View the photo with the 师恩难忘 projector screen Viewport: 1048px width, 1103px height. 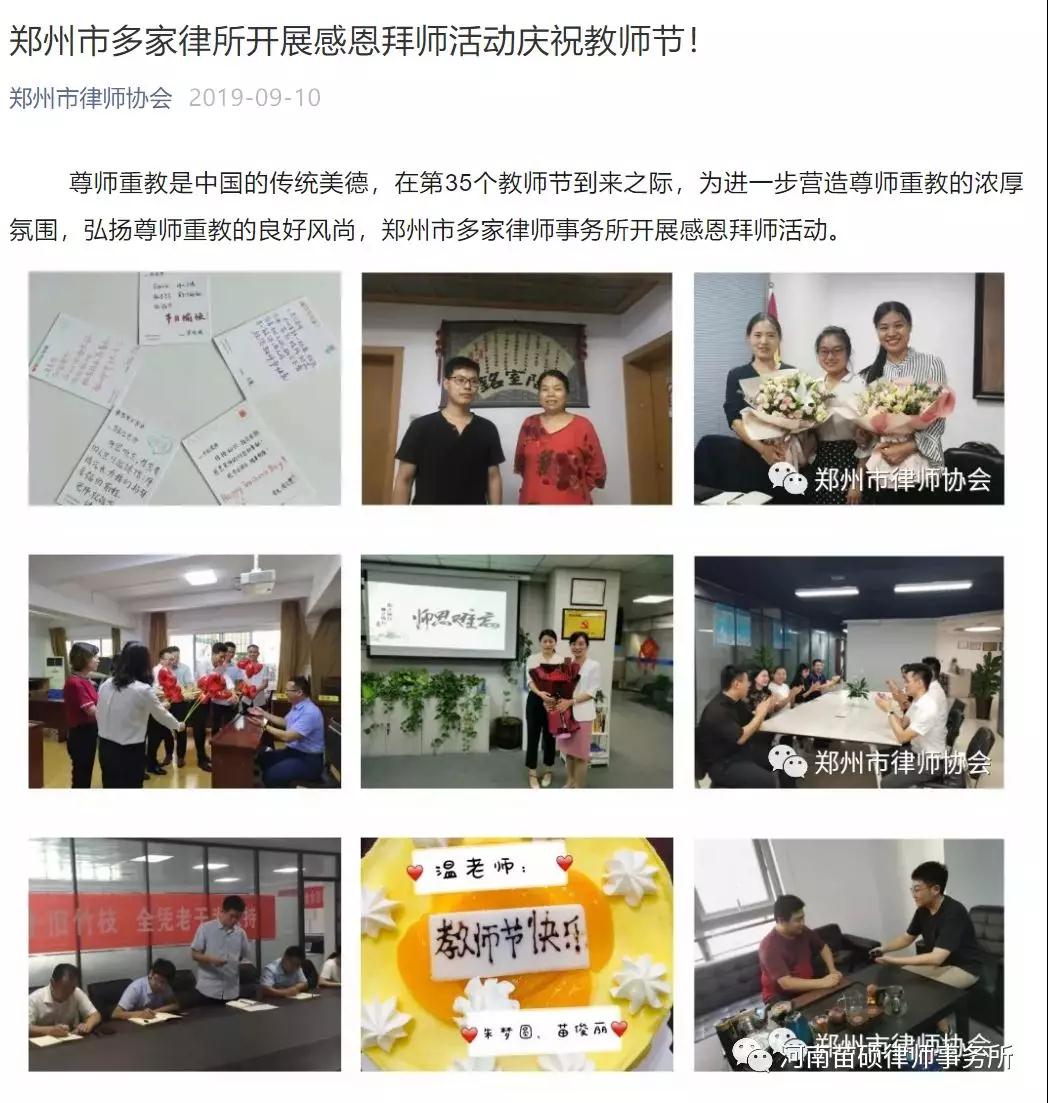[x=516, y=671]
